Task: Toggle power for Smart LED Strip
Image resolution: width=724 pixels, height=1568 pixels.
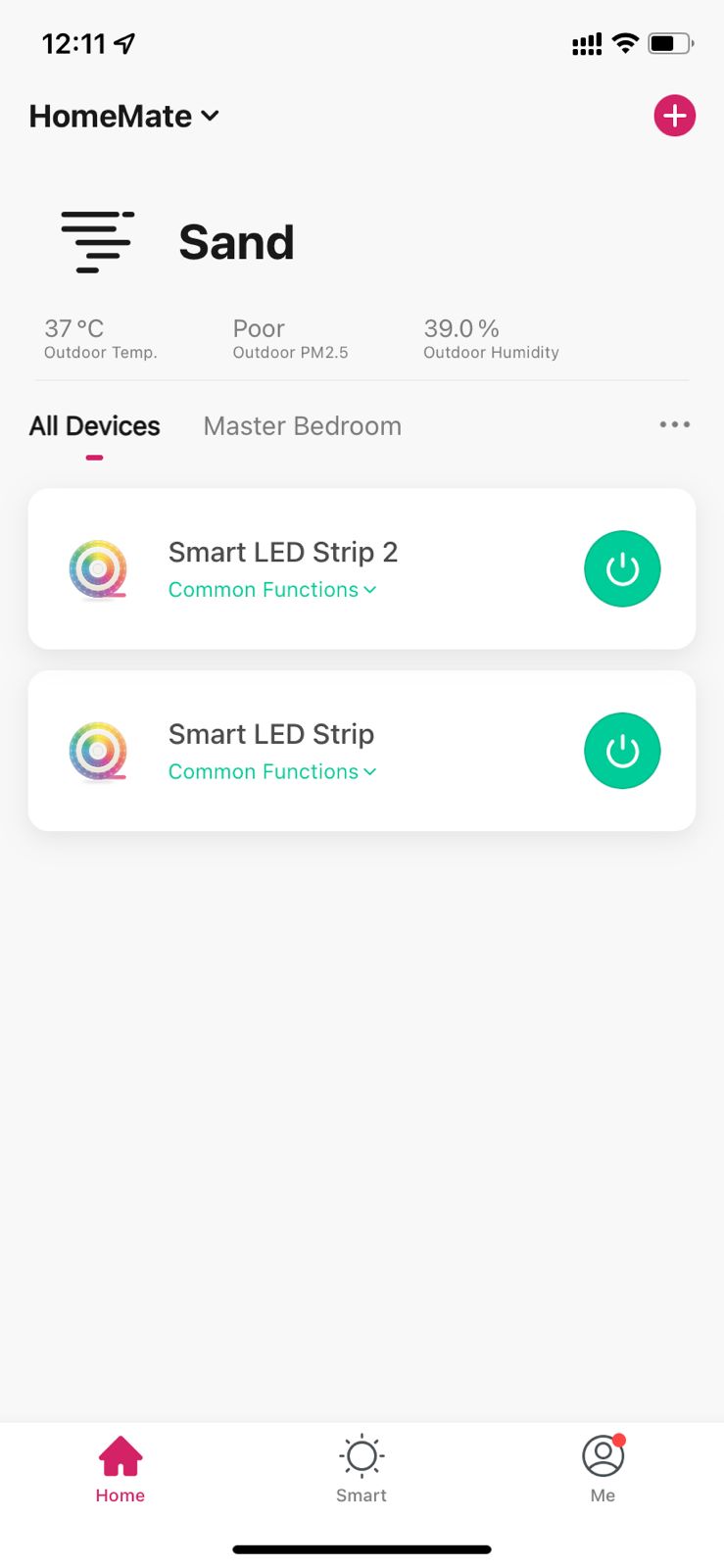Action: click(x=622, y=751)
